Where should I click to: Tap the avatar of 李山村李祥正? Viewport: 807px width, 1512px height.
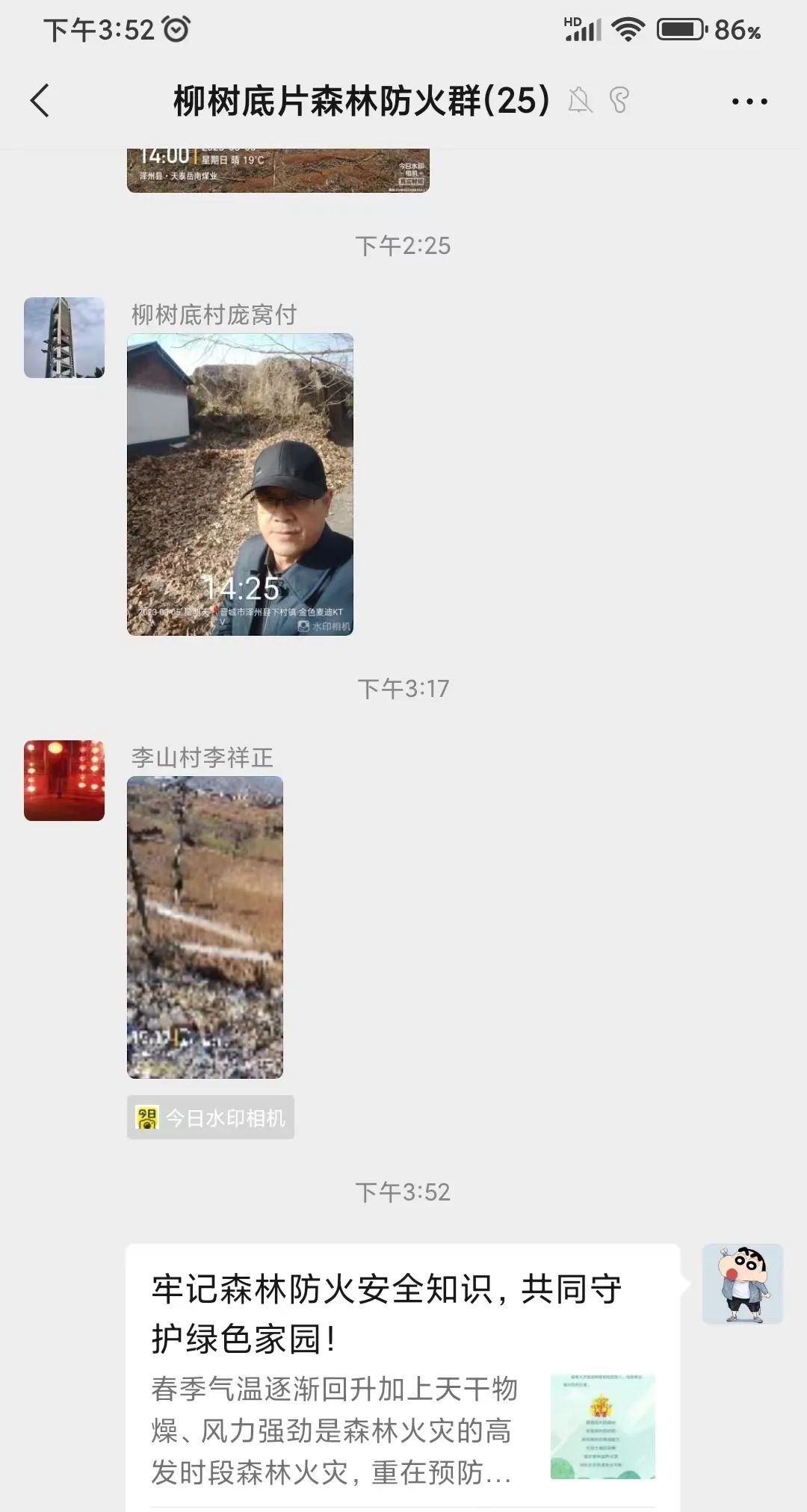pos(64,781)
